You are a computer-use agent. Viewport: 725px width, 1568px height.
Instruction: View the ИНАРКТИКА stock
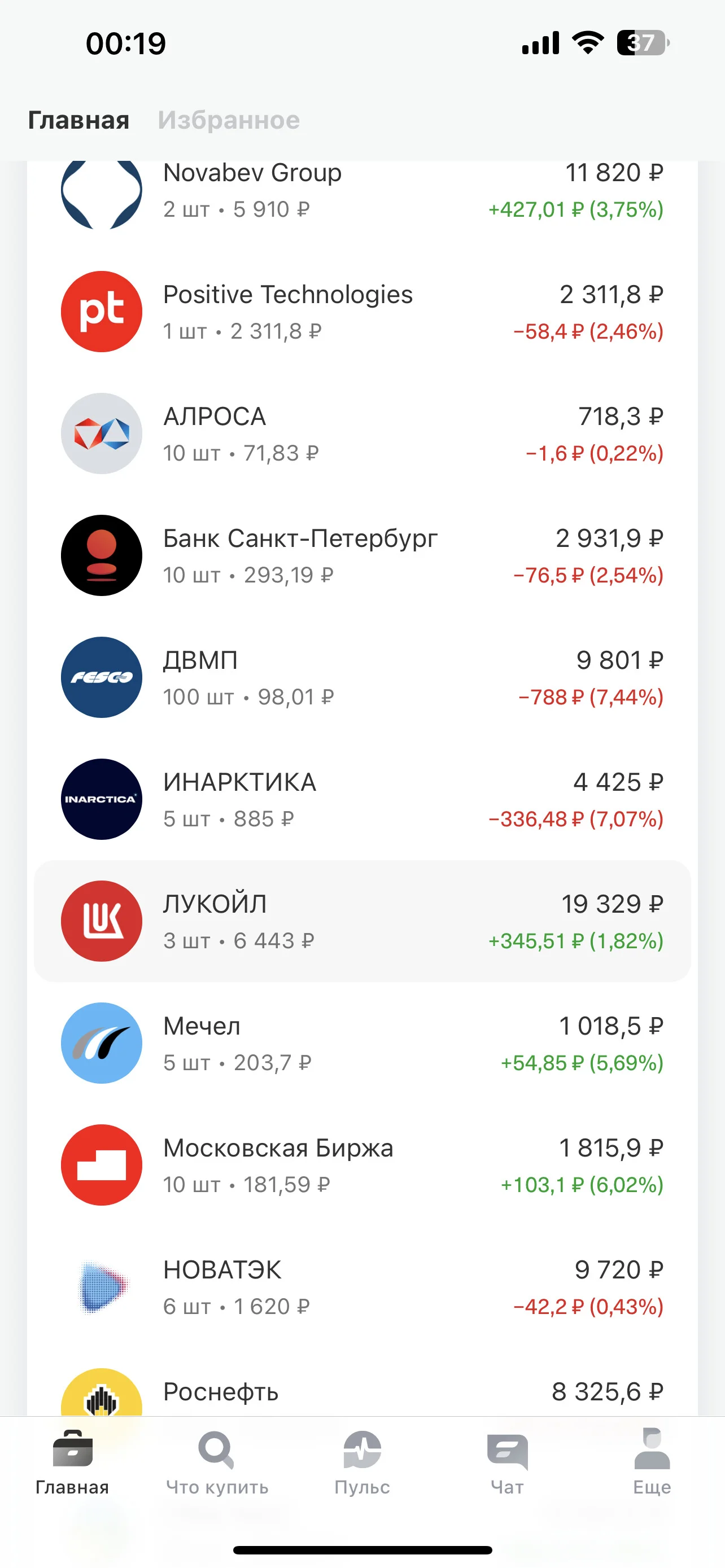(362, 799)
